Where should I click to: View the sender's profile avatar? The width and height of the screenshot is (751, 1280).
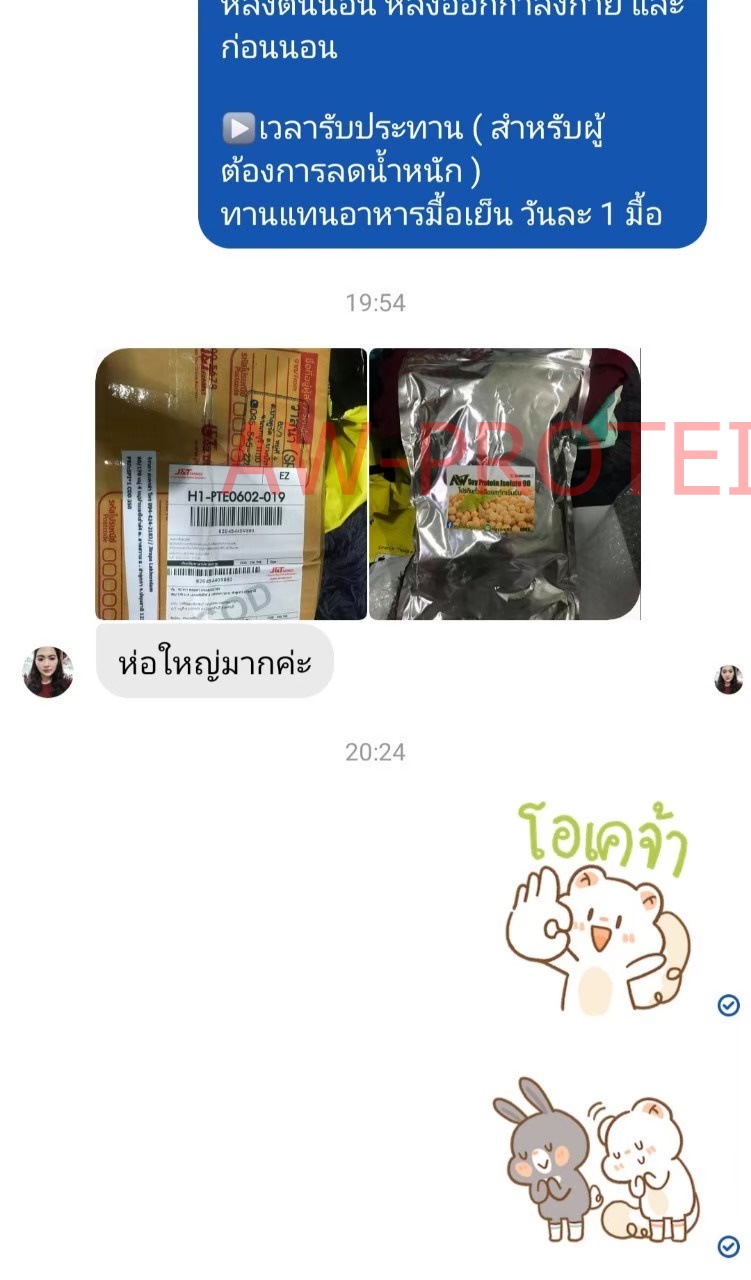click(48, 672)
